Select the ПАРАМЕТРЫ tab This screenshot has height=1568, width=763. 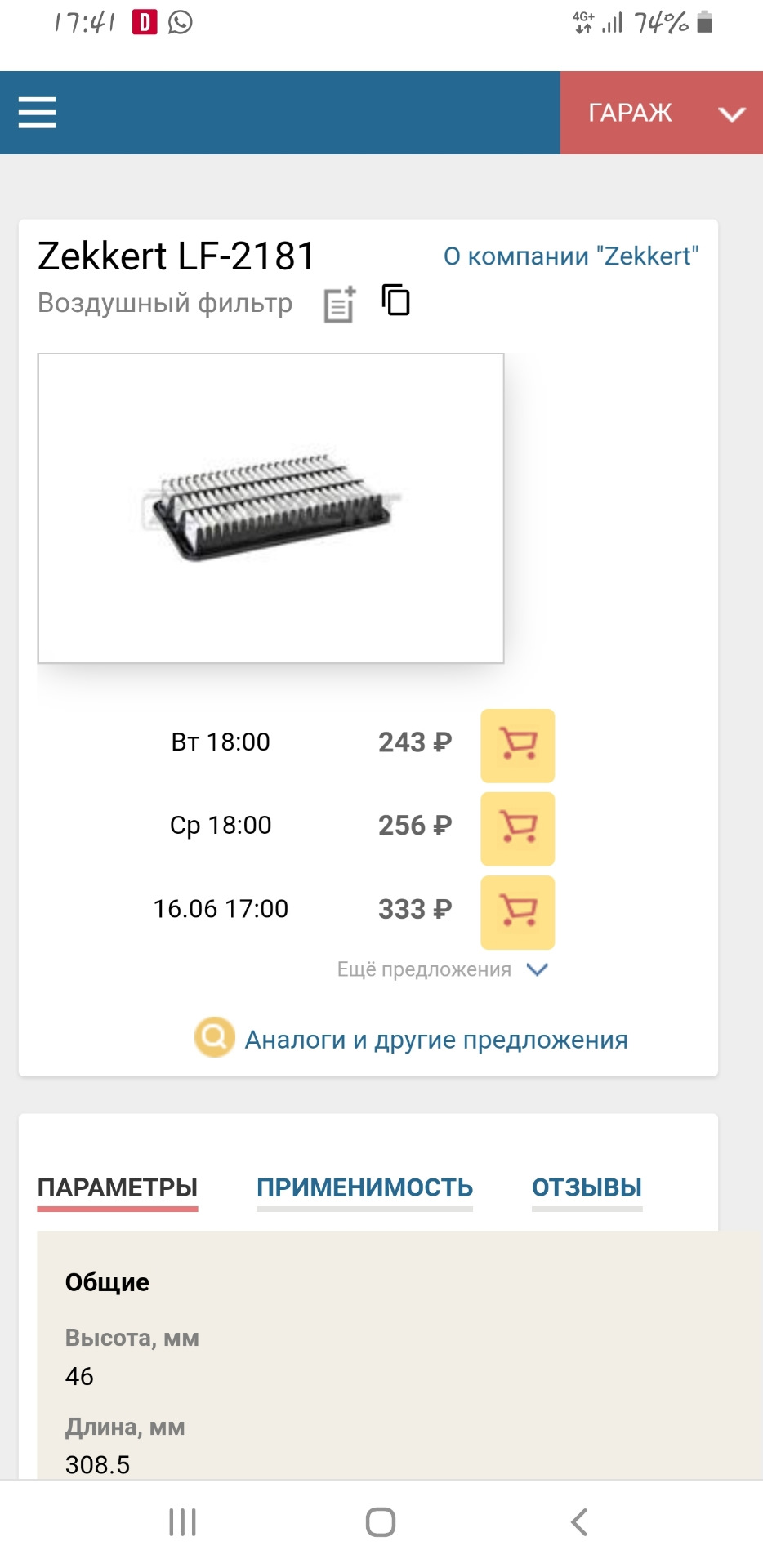[x=118, y=1187]
